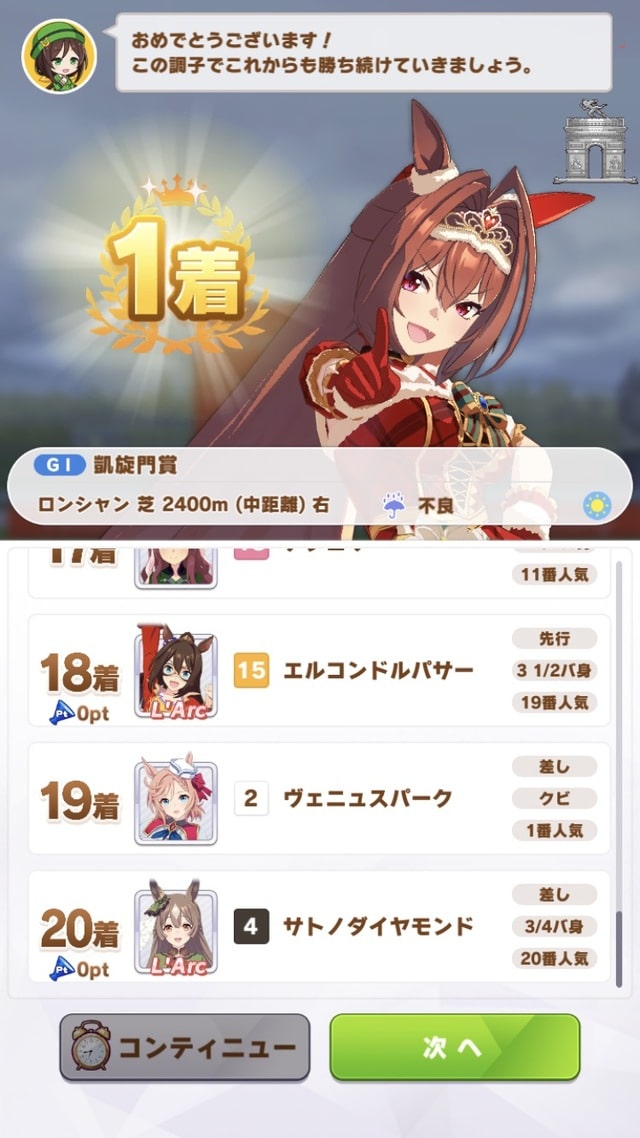Proceed with the 次へ button
This screenshot has height=1138, width=640.
(x=454, y=1047)
